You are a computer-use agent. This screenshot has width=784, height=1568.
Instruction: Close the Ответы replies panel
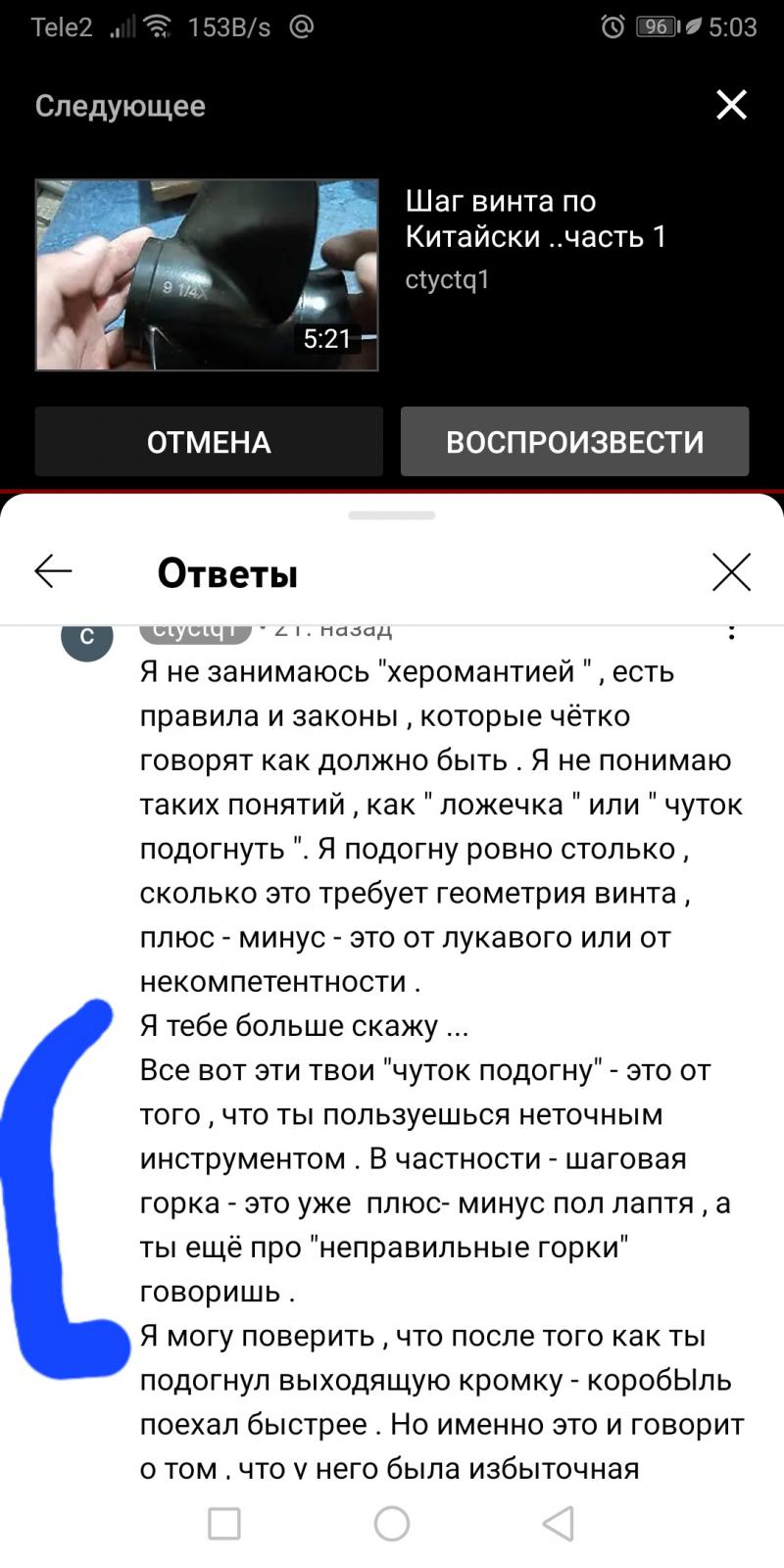click(x=731, y=572)
